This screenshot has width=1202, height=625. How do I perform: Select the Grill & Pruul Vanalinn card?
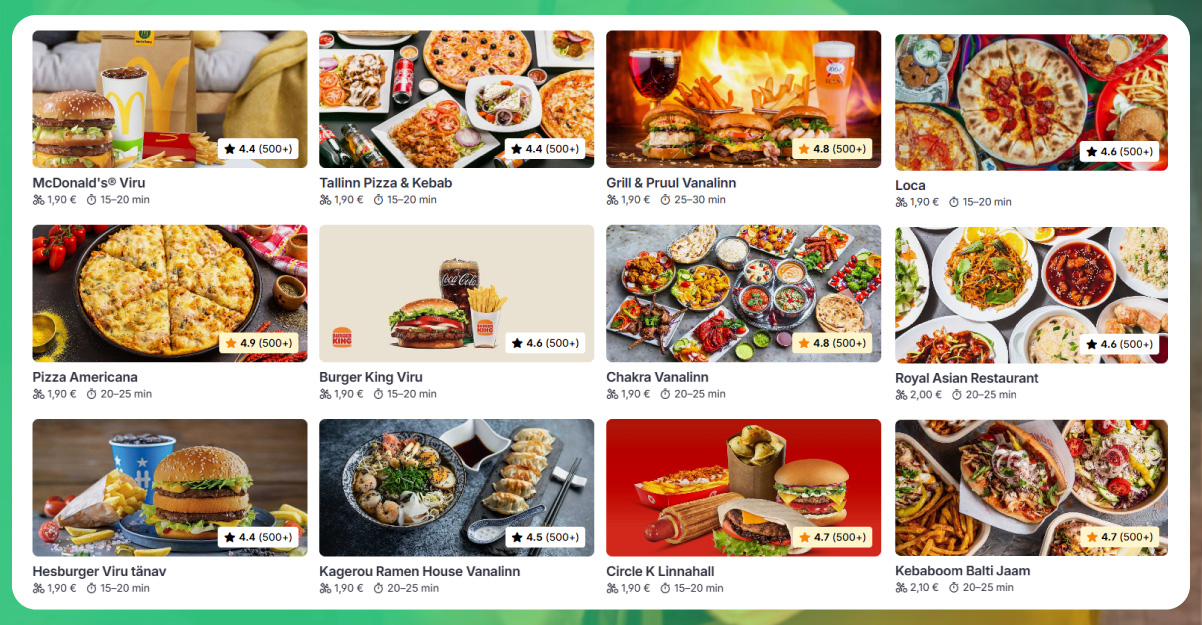click(743, 100)
